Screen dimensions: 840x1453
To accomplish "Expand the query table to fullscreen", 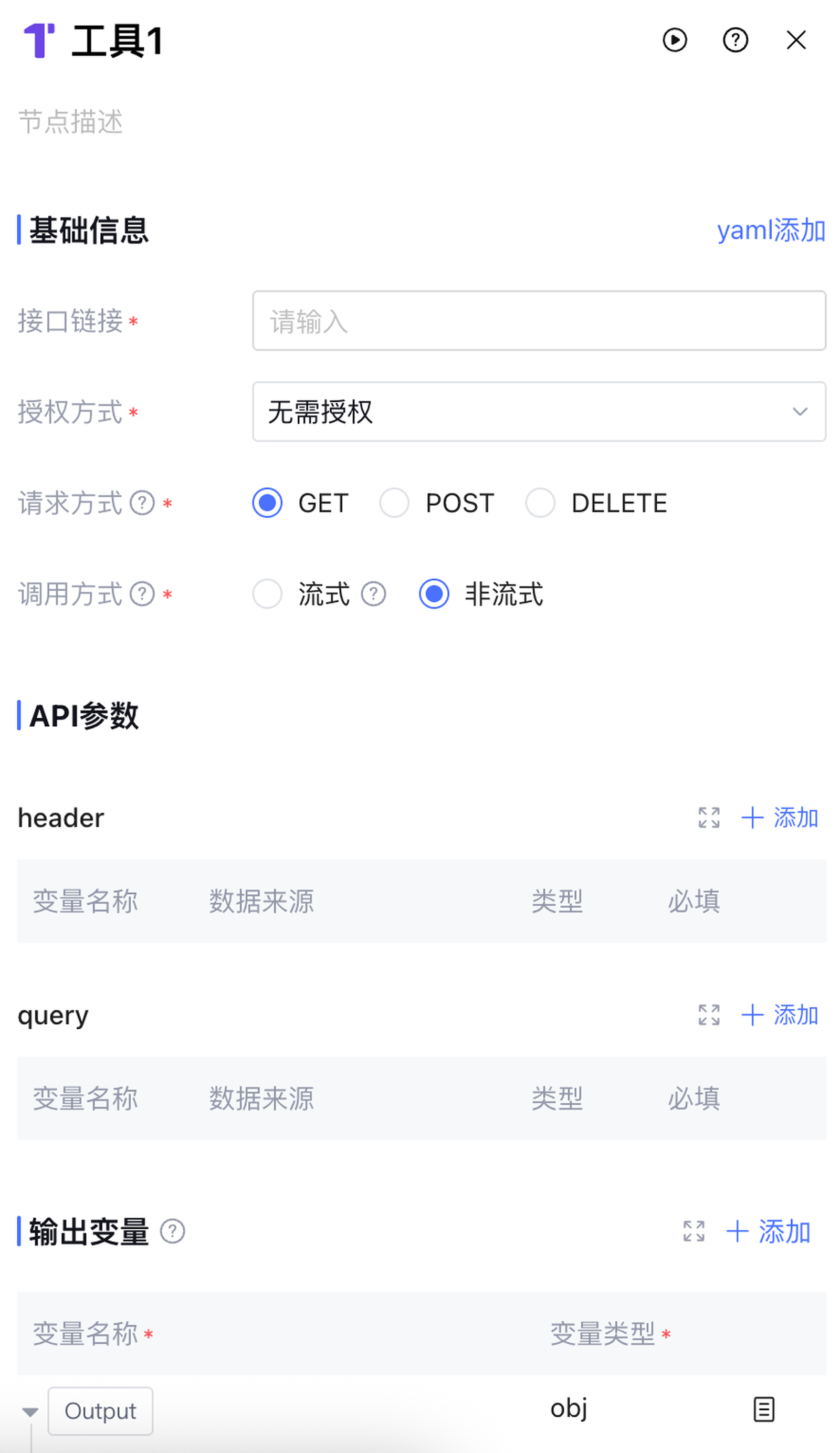I will [709, 1015].
